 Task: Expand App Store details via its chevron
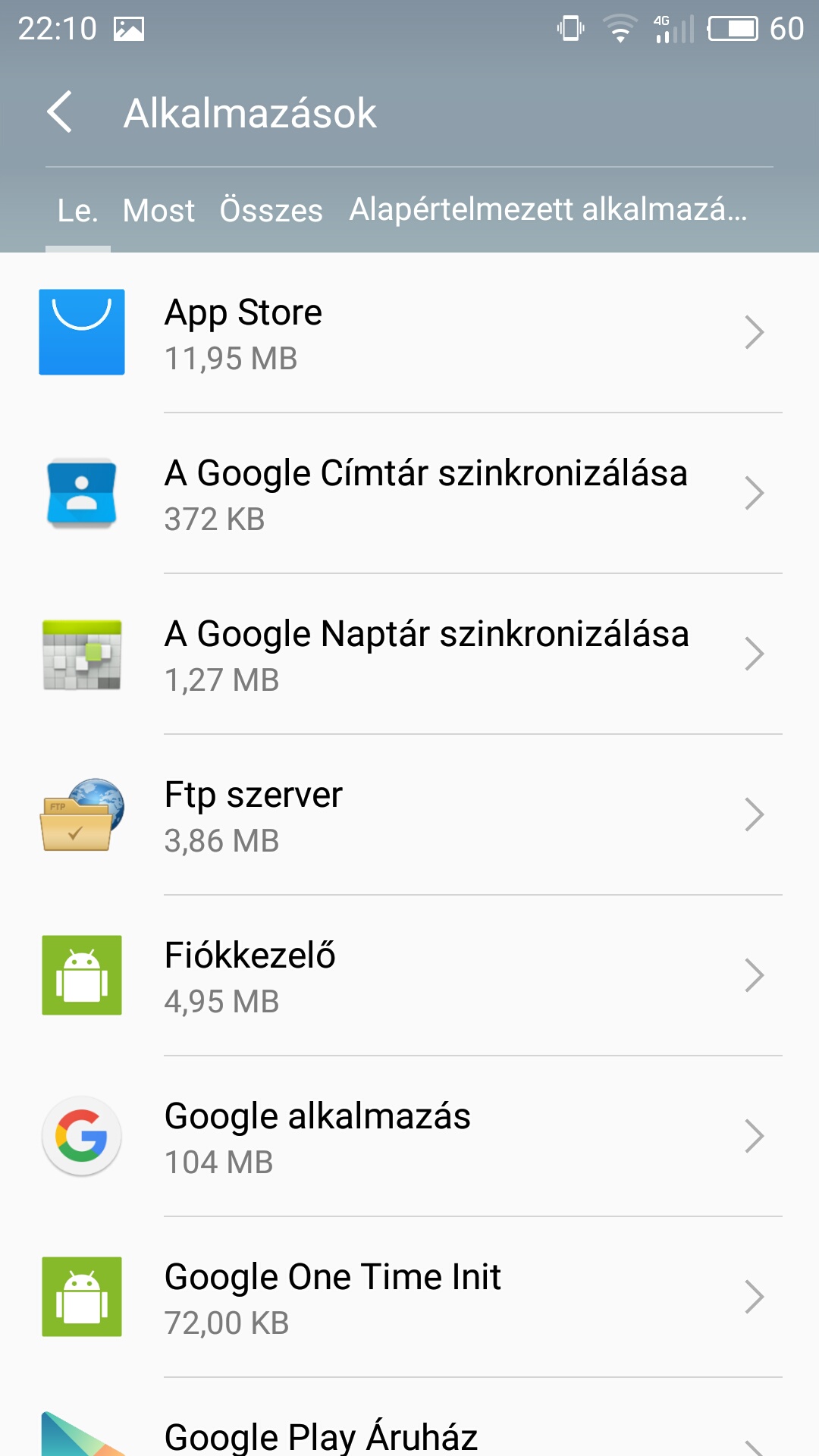click(755, 332)
